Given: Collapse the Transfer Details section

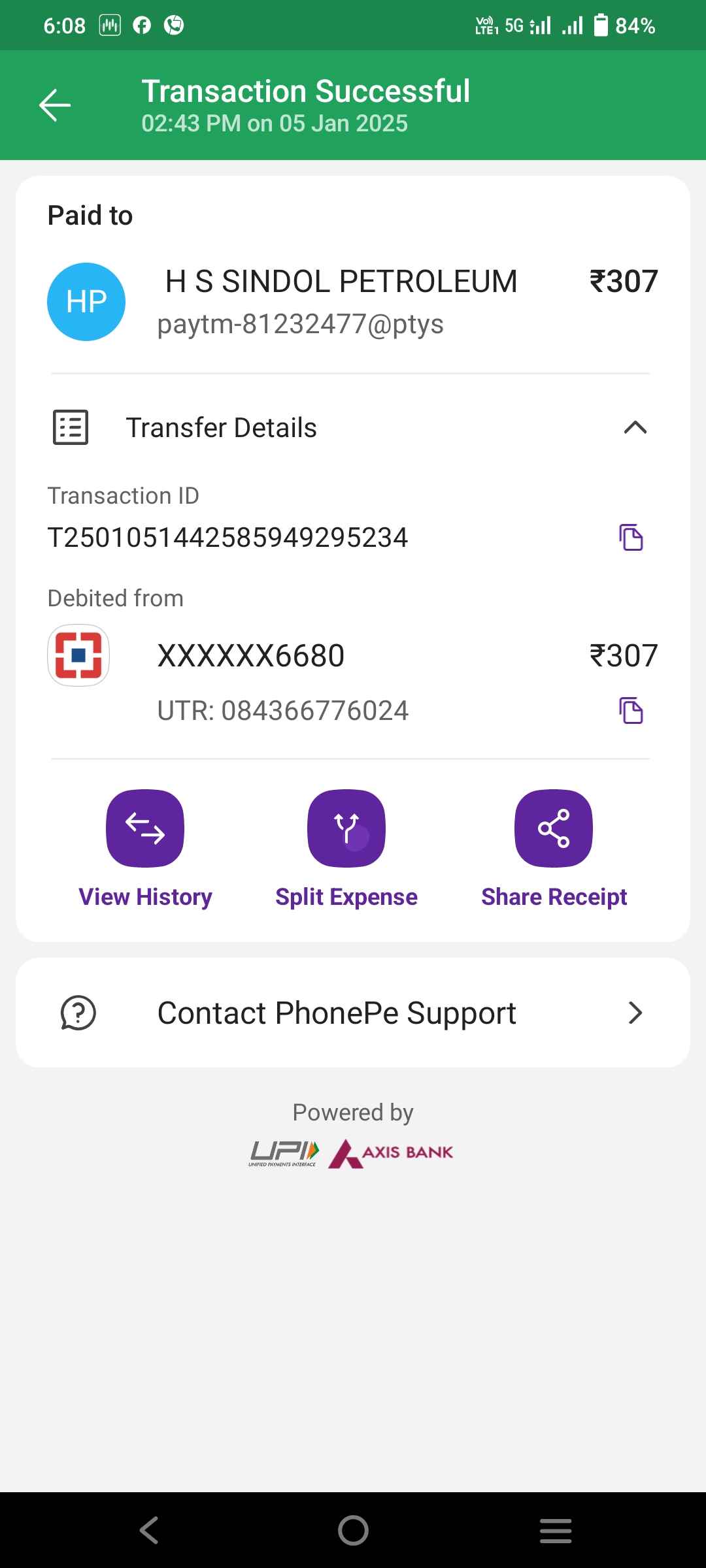Looking at the screenshot, I should pos(635,428).
